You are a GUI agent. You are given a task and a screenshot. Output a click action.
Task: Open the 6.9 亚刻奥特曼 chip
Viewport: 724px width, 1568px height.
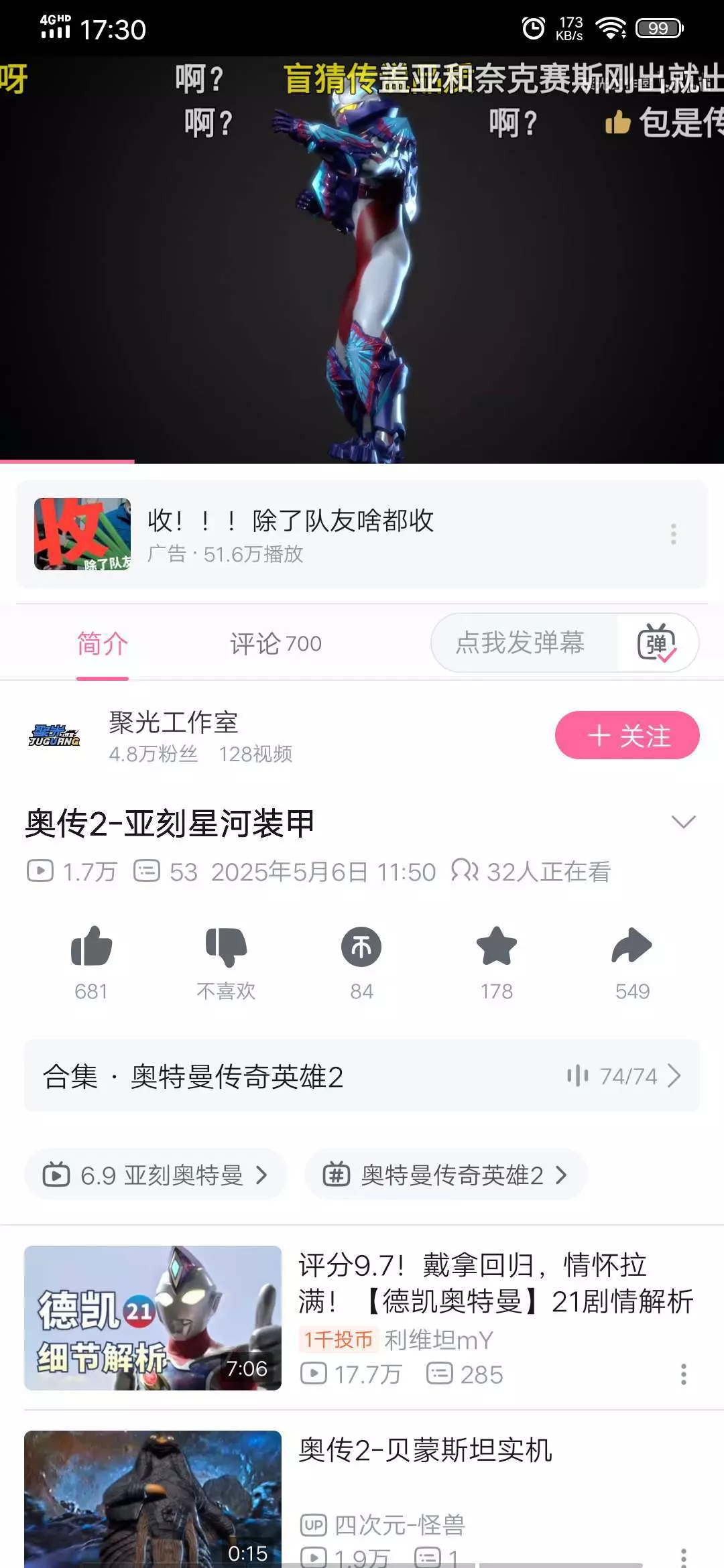pos(156,1175)
